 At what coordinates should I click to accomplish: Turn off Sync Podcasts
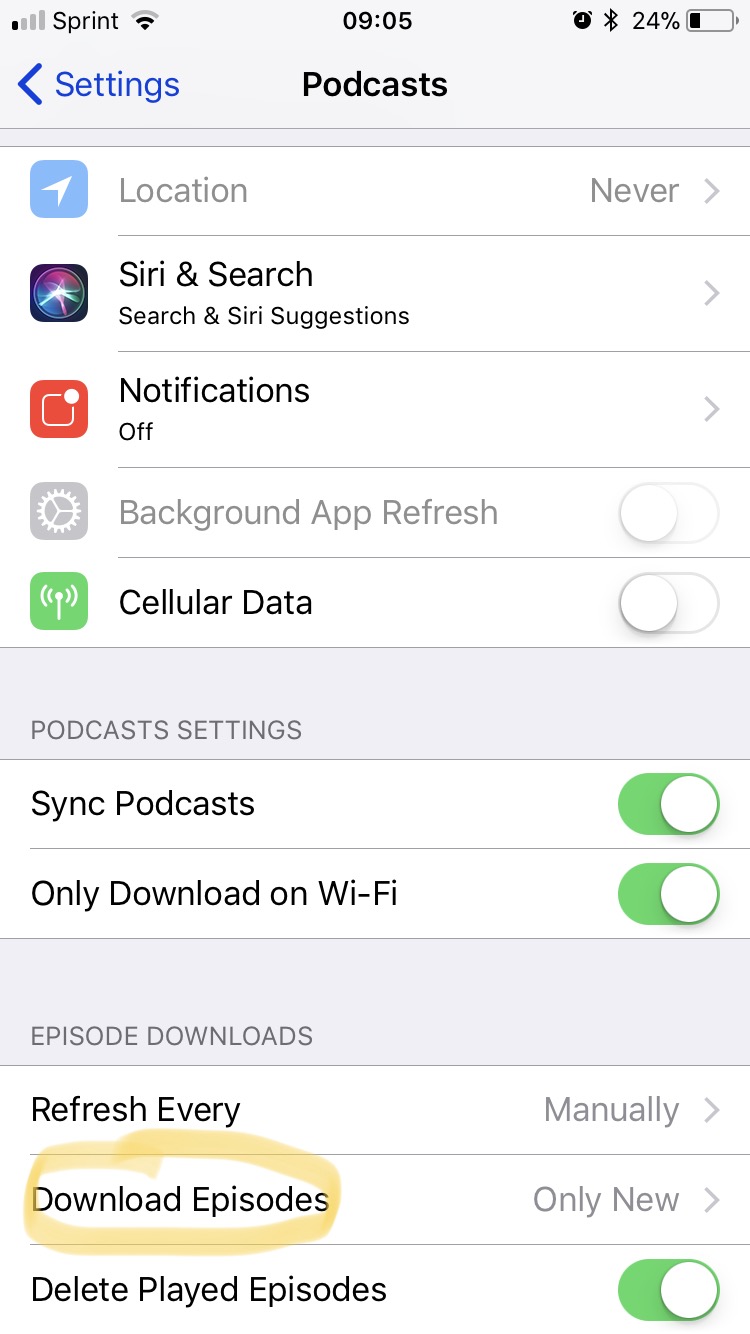[668, 804]
